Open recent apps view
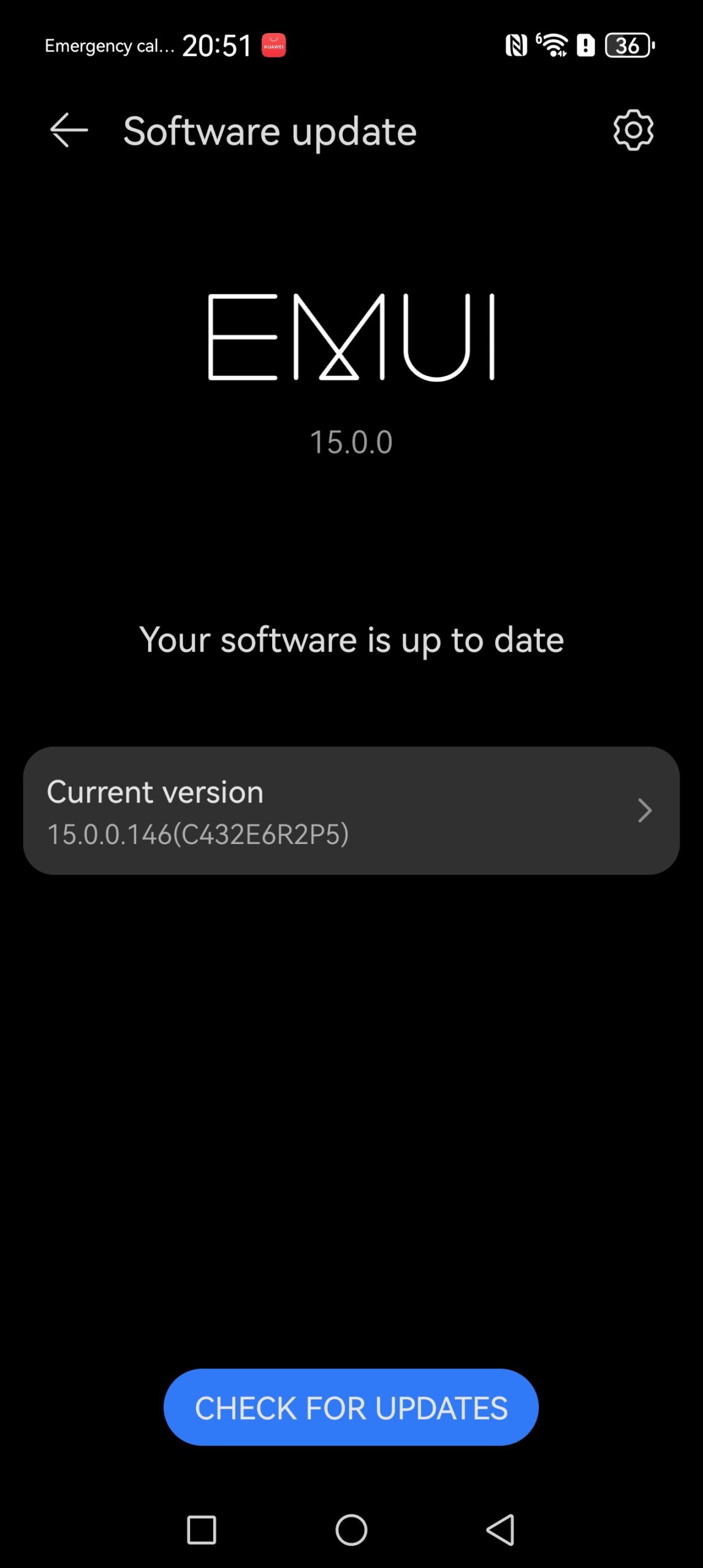Image resolution: width=703 pixels, height=1568 pixels. click(x=202, y=1530)
